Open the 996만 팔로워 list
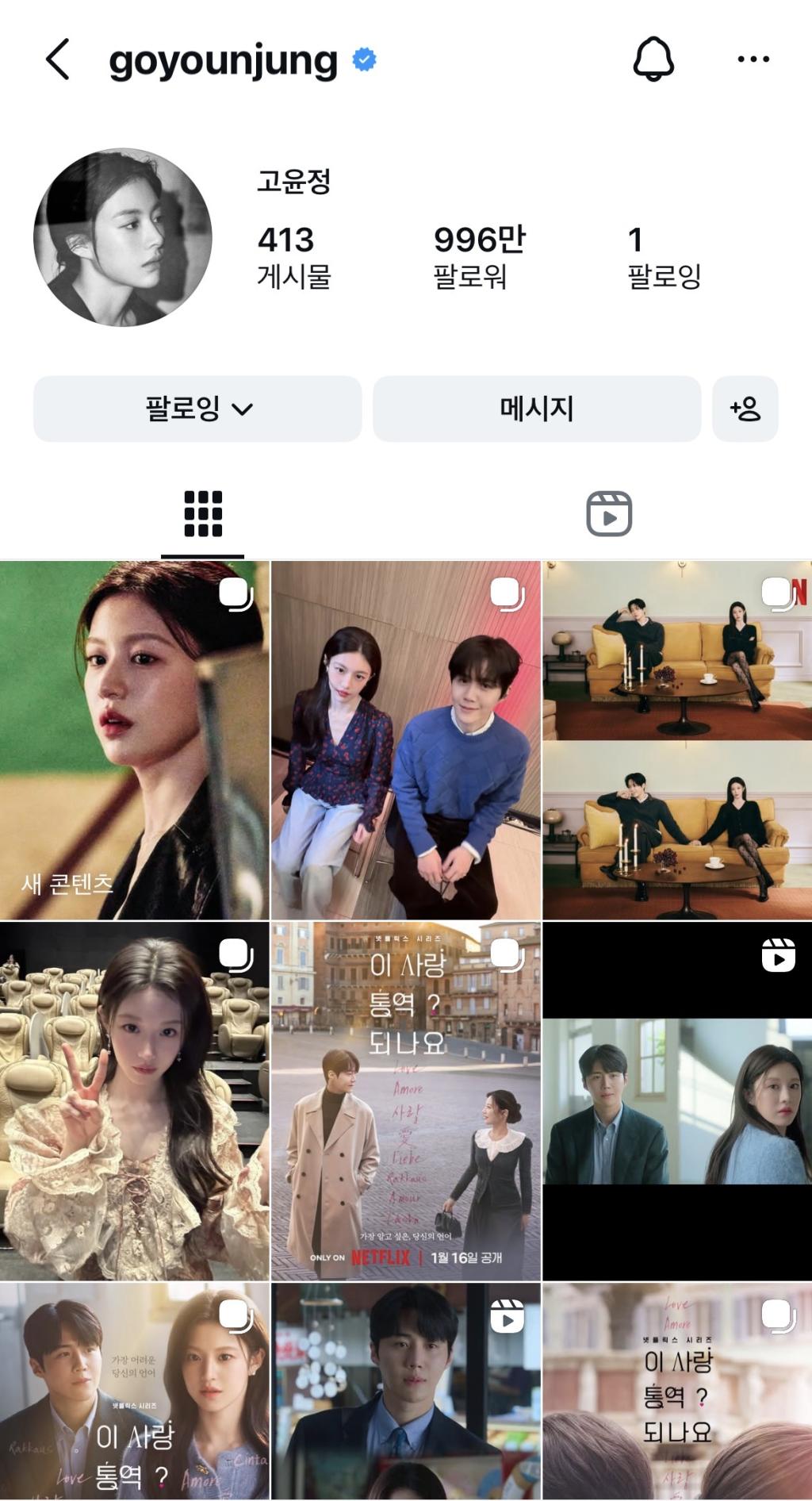812x1501 pixels. click(x=478, y=256)
